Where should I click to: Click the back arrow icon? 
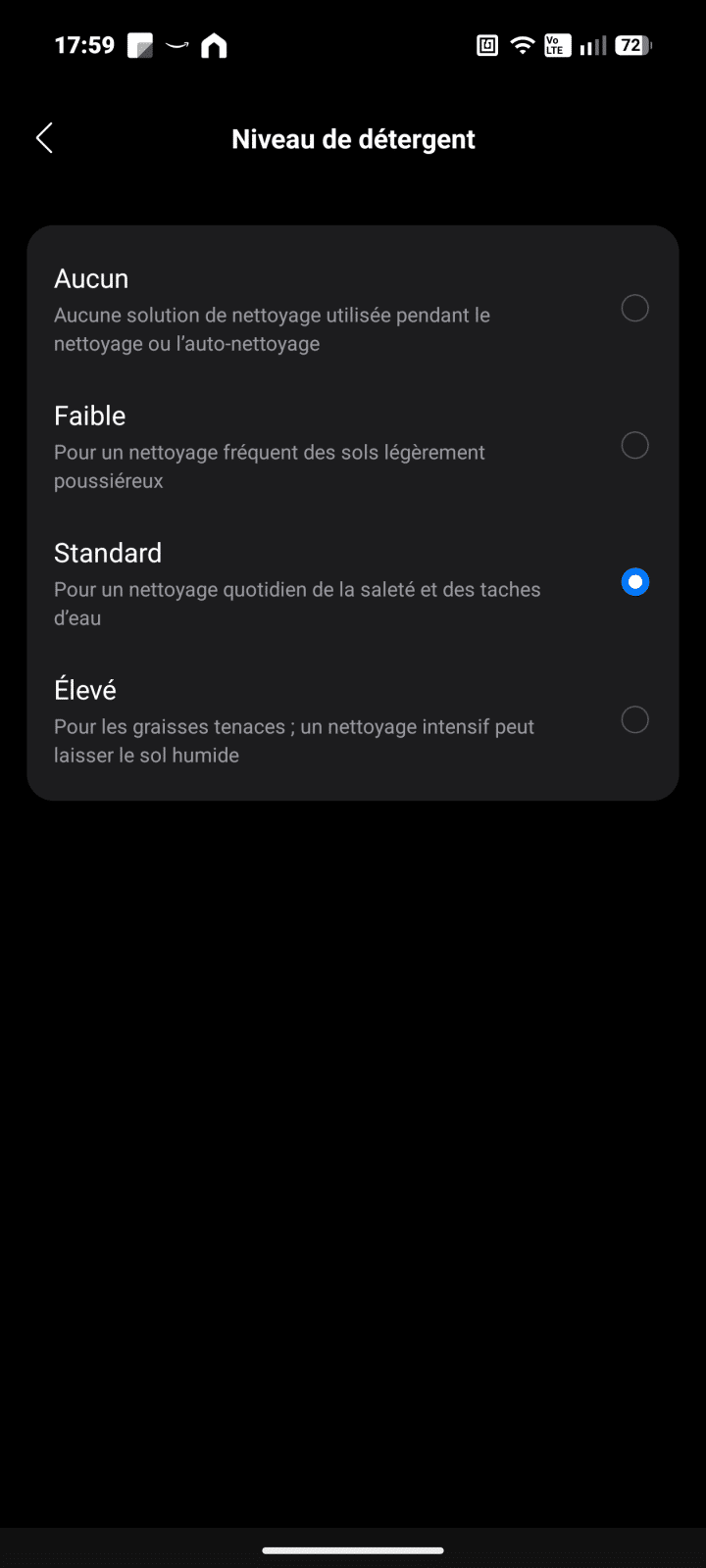(x=43, y=137)
